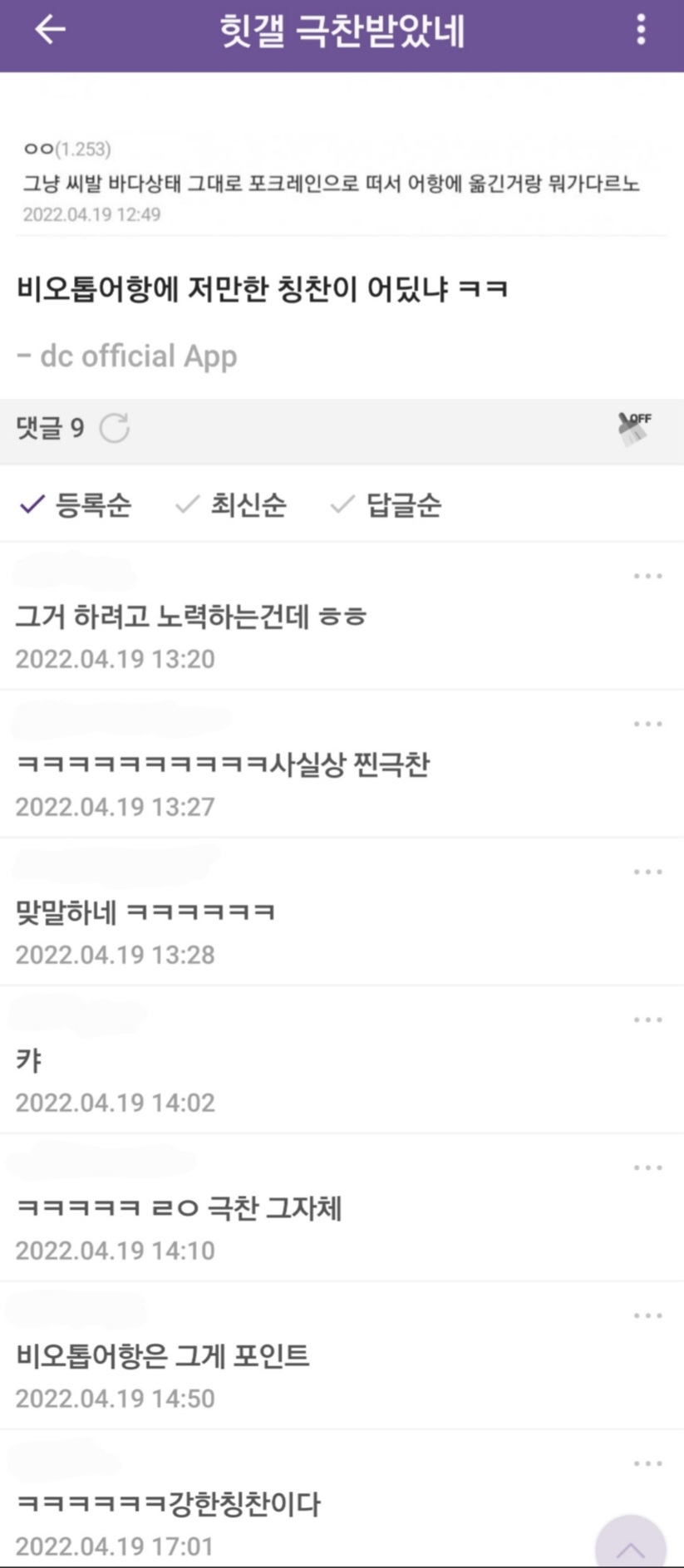This screenshot has height=1568, width=684.
Task: Open options for the 13:20 comment
Action: click(647, 576)
